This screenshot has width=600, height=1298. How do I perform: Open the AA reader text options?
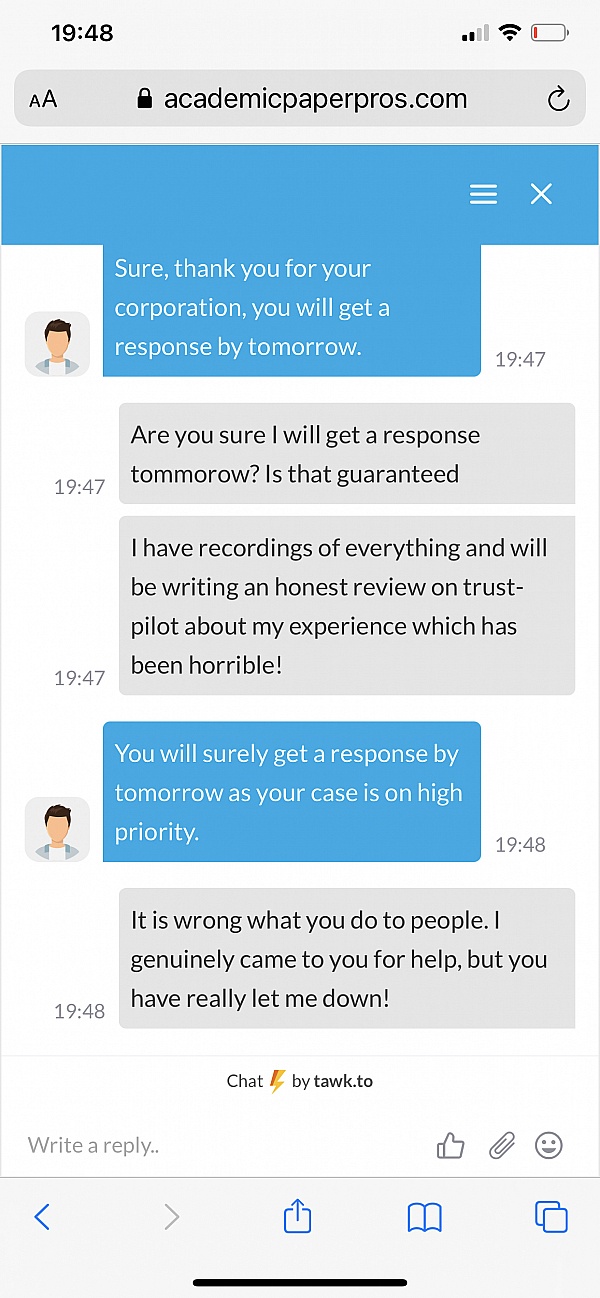pyautogui.click(x=43, y=99)
